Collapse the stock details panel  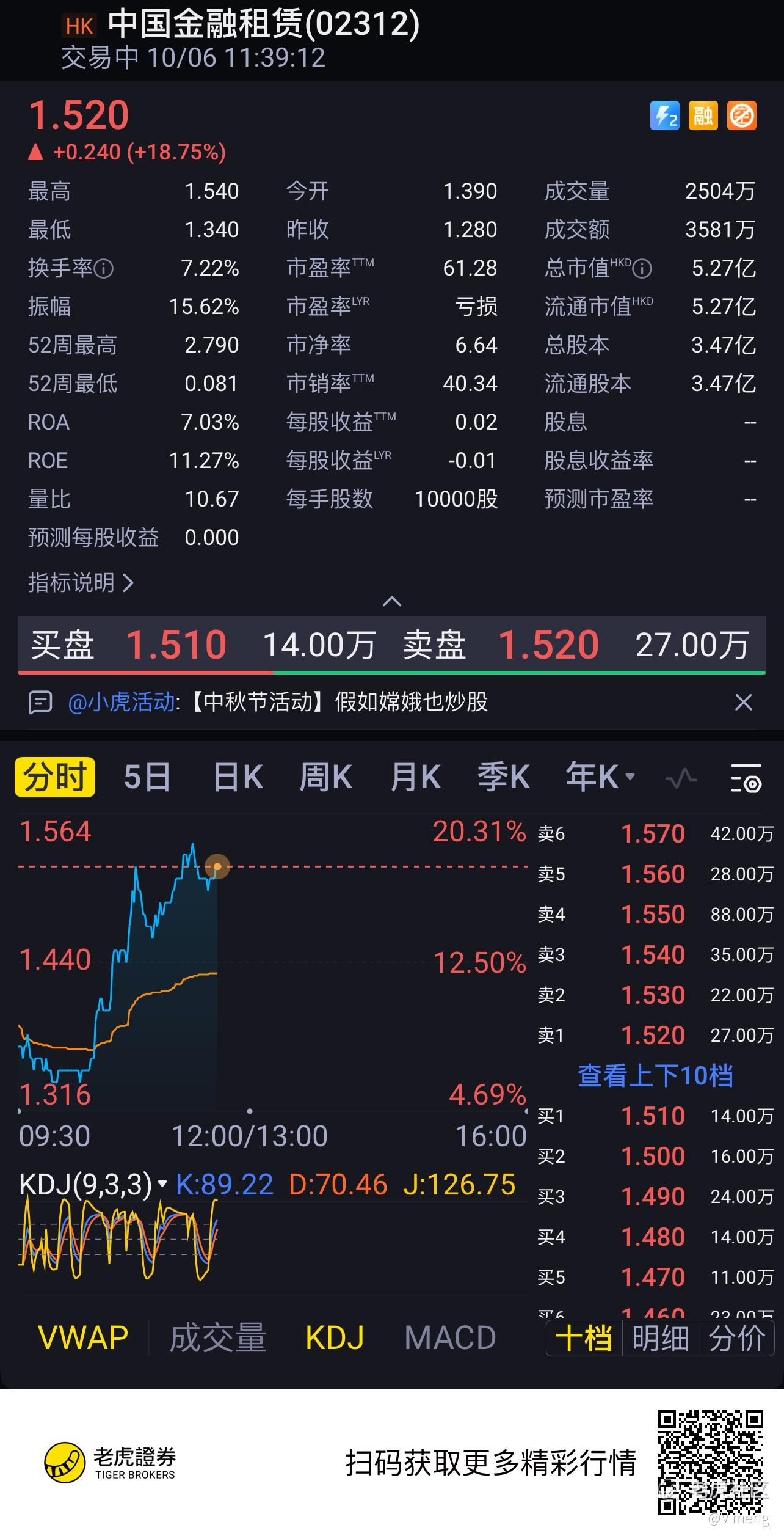[x=391, y=602]
